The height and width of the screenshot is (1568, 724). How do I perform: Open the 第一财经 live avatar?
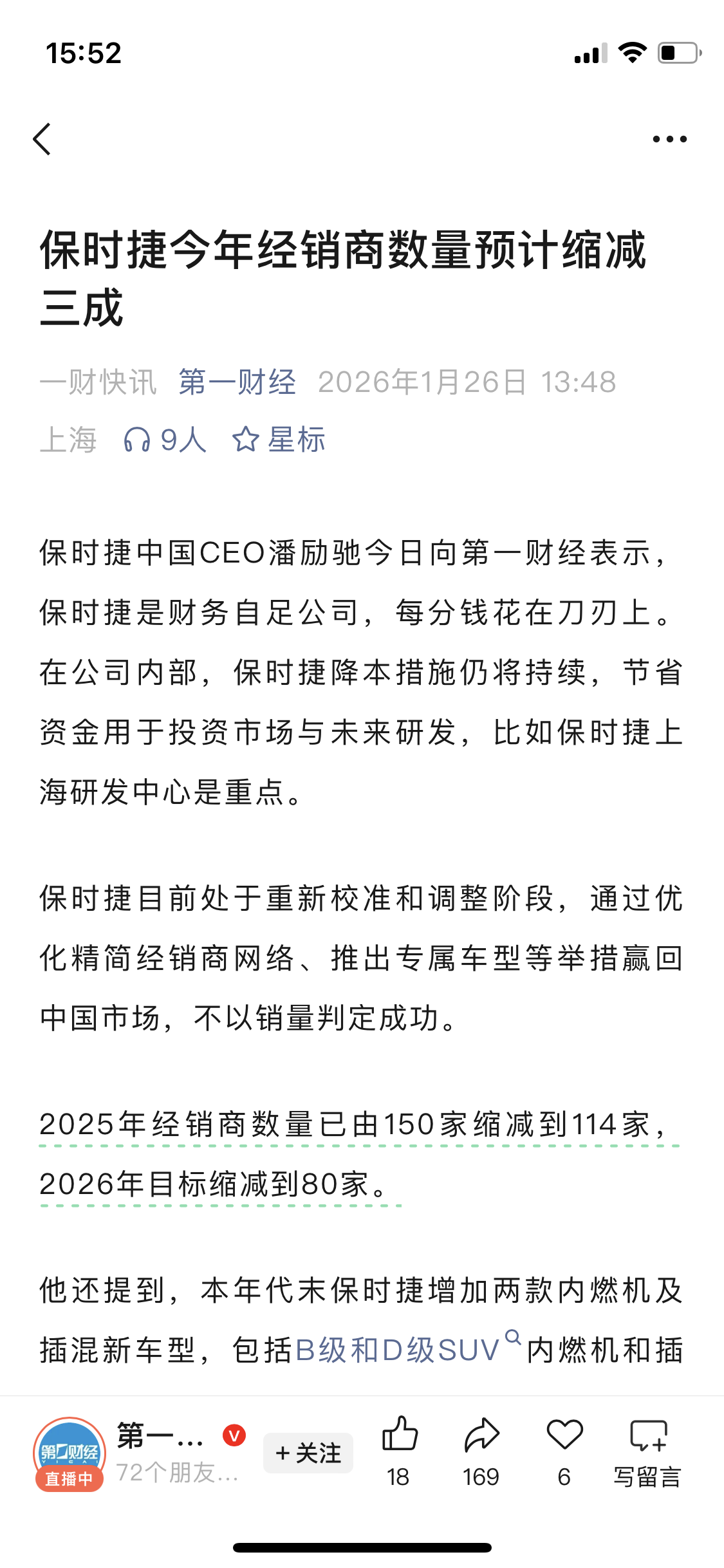pyautogui.click(x=69, y=1453)
